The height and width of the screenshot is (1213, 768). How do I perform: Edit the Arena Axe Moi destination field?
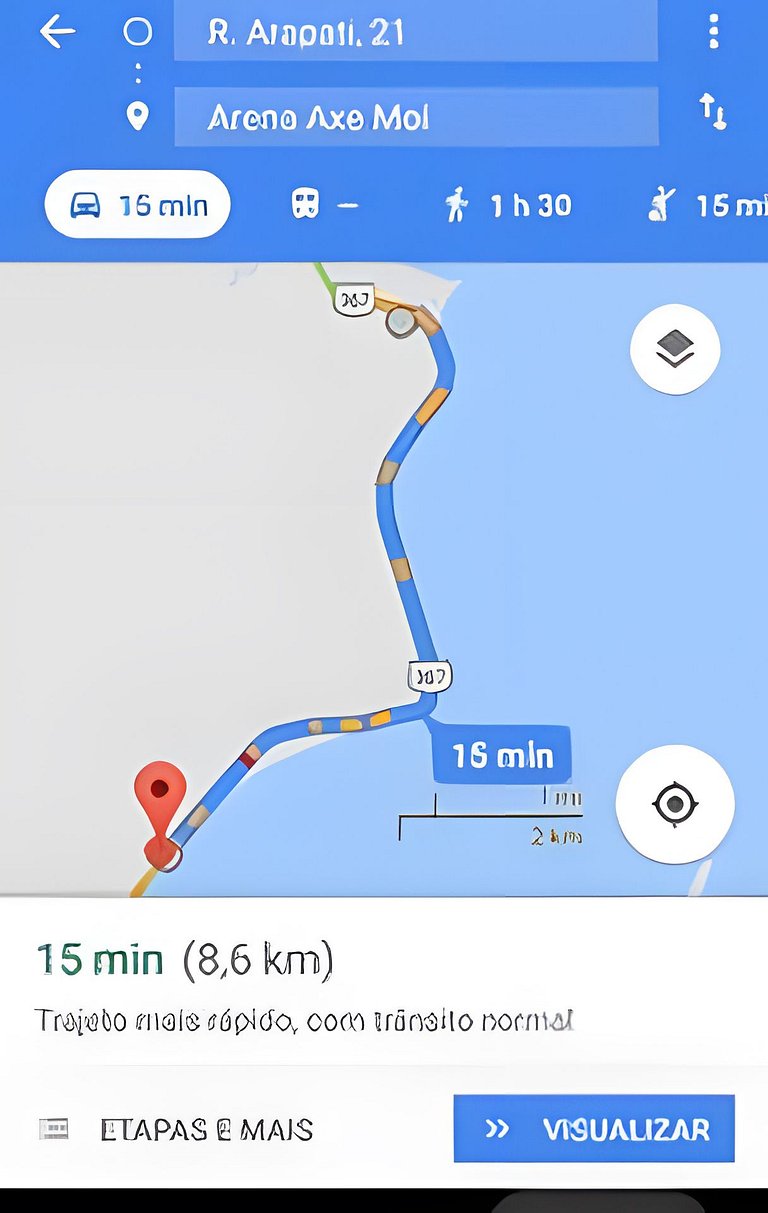point(415,118)
